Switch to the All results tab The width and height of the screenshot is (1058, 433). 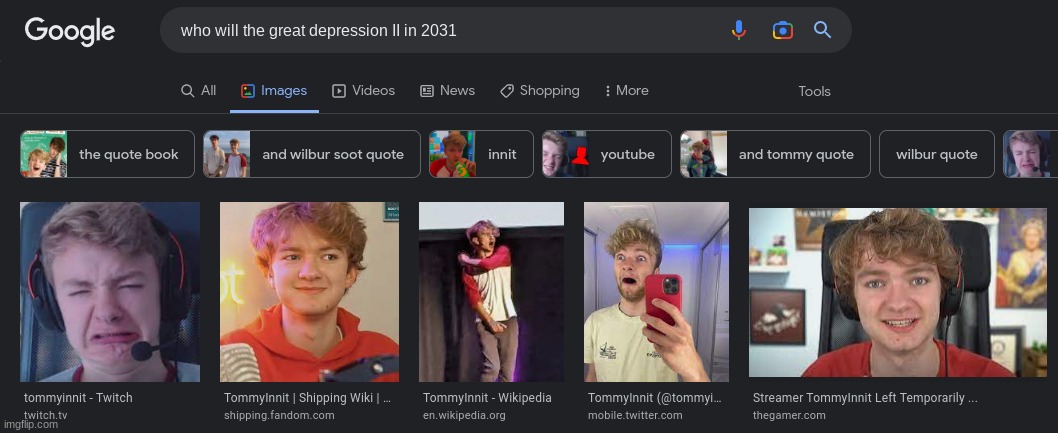tap(198, 90)
